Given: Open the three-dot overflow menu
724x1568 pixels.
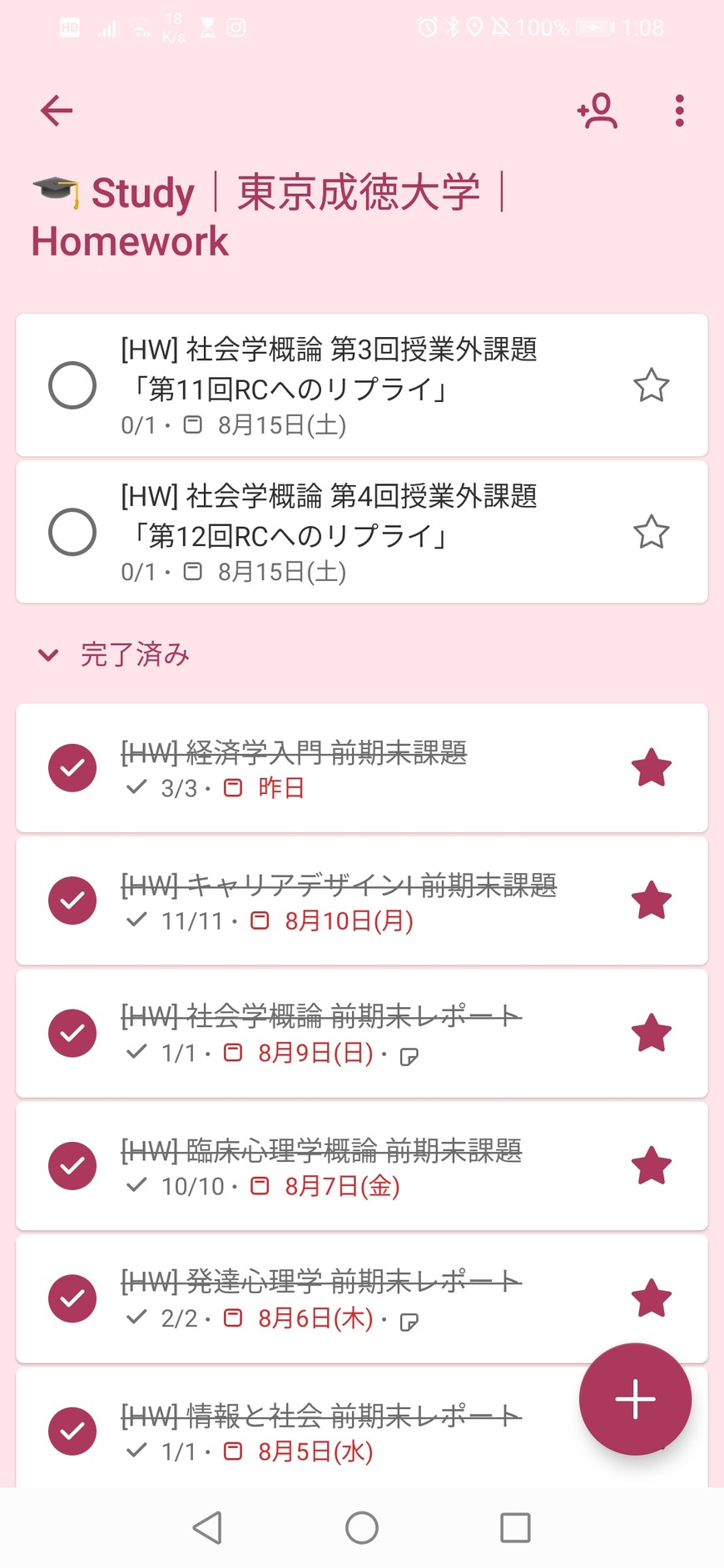Looking at the screenshot, I should [x=680, y=111].
